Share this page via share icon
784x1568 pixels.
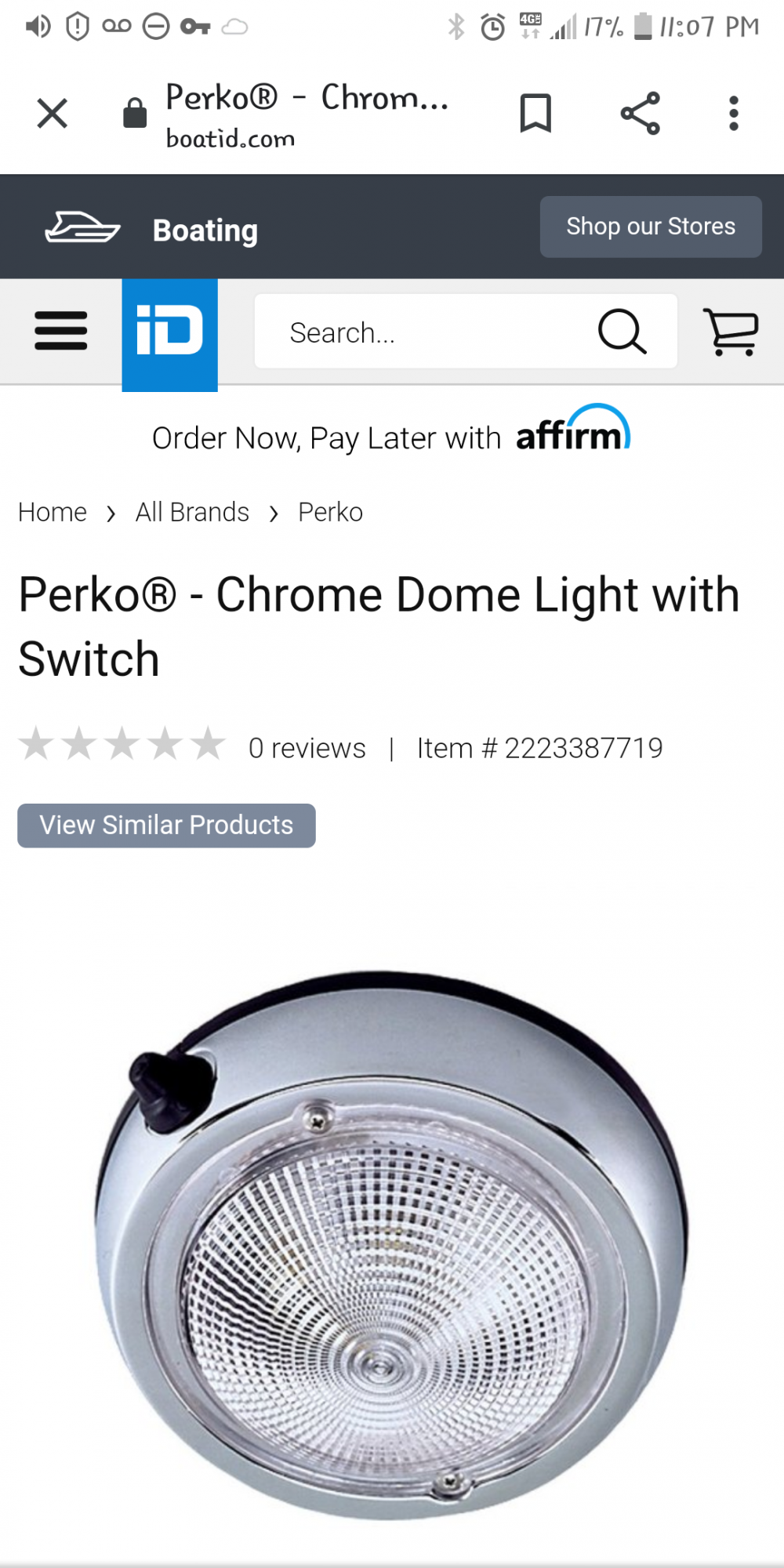[x=641, y=114]
